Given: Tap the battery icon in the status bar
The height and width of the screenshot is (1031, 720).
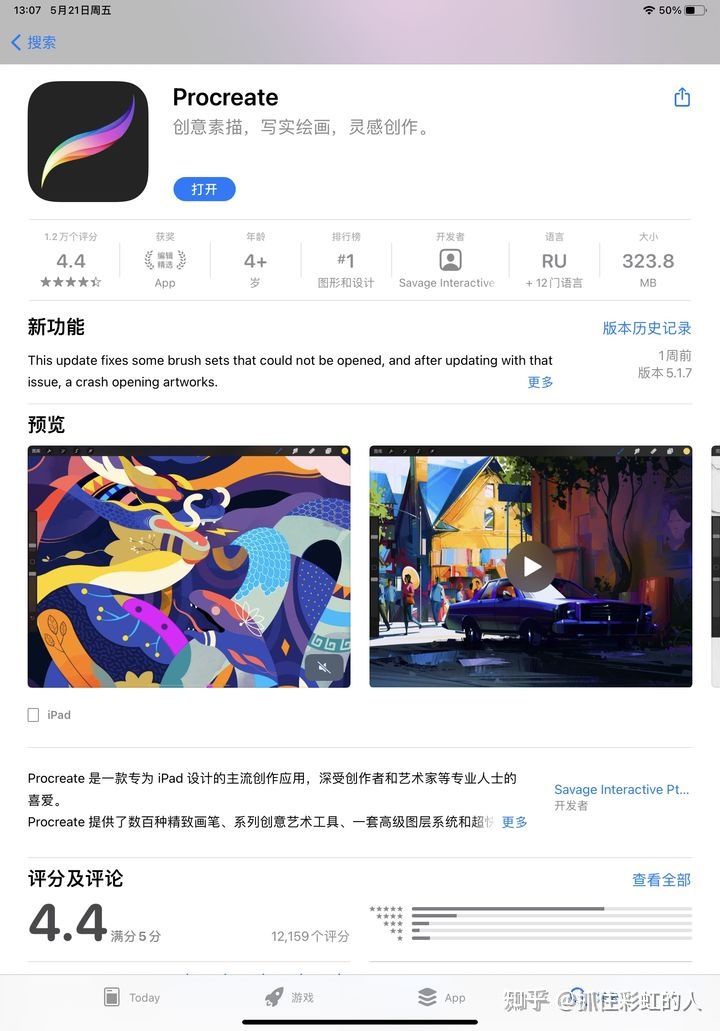Looking at the screenshot, I should pos(693,9).
